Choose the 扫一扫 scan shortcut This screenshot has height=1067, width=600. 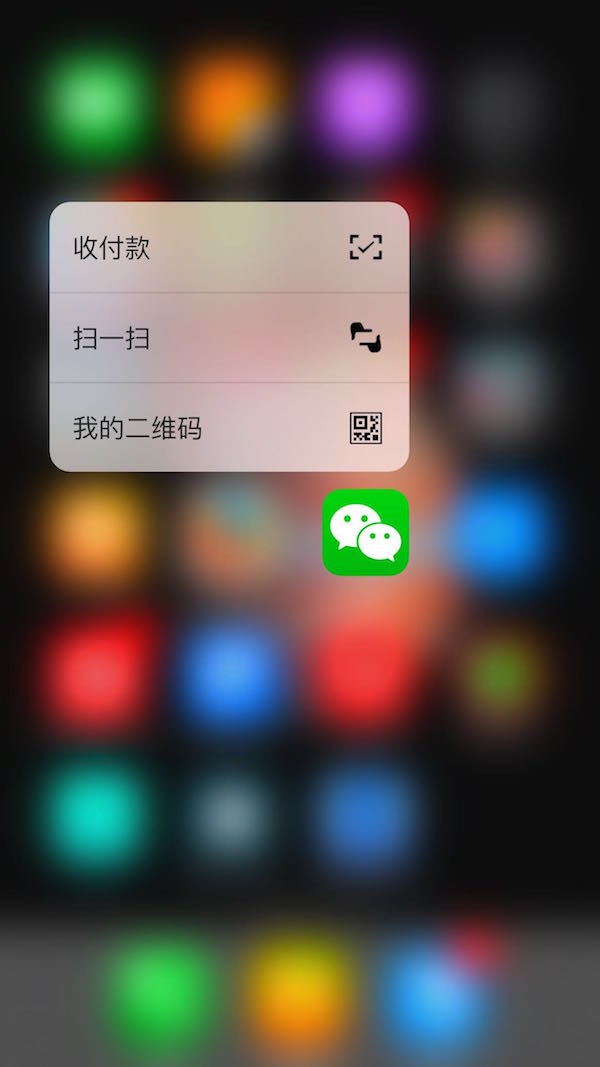click(x=229, y=338)
